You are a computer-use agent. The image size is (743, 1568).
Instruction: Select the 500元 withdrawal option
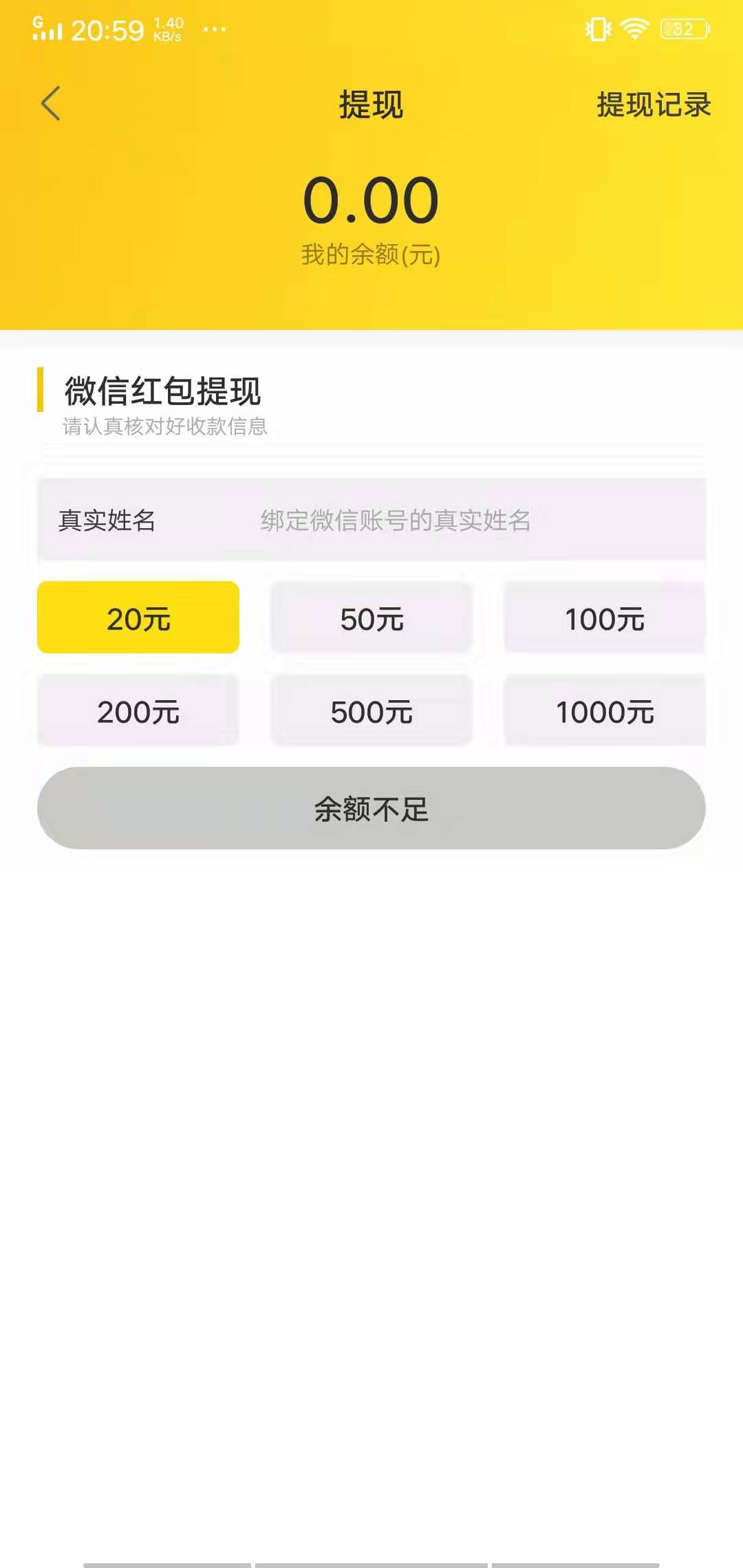click(371, 712)
